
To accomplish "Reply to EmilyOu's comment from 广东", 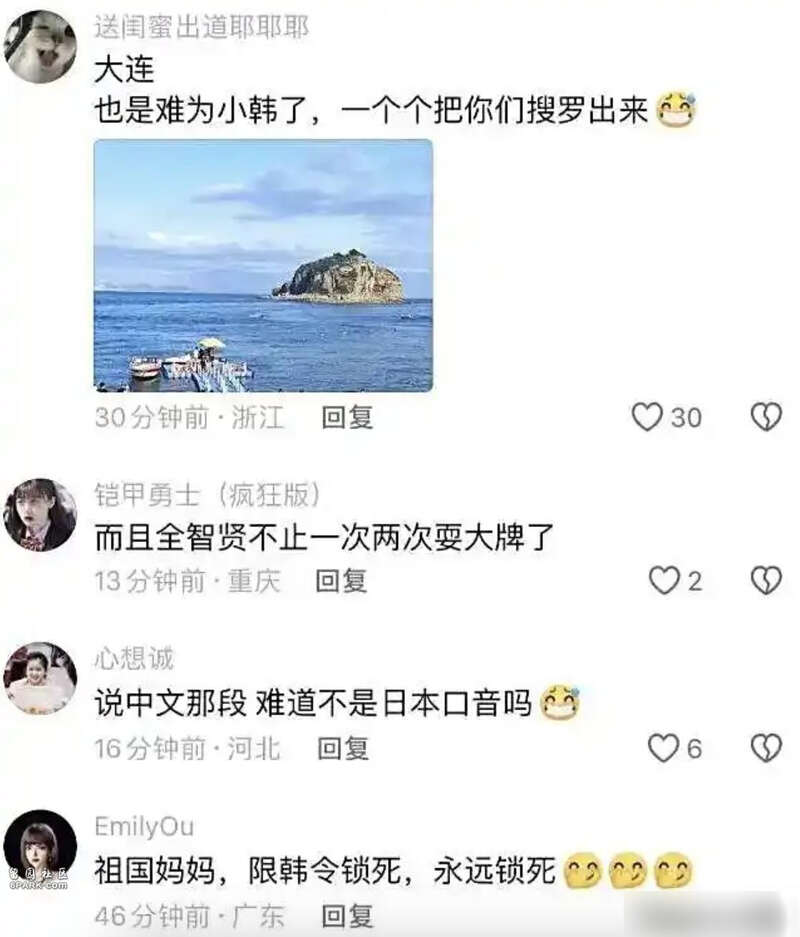I will coord(347,914).
